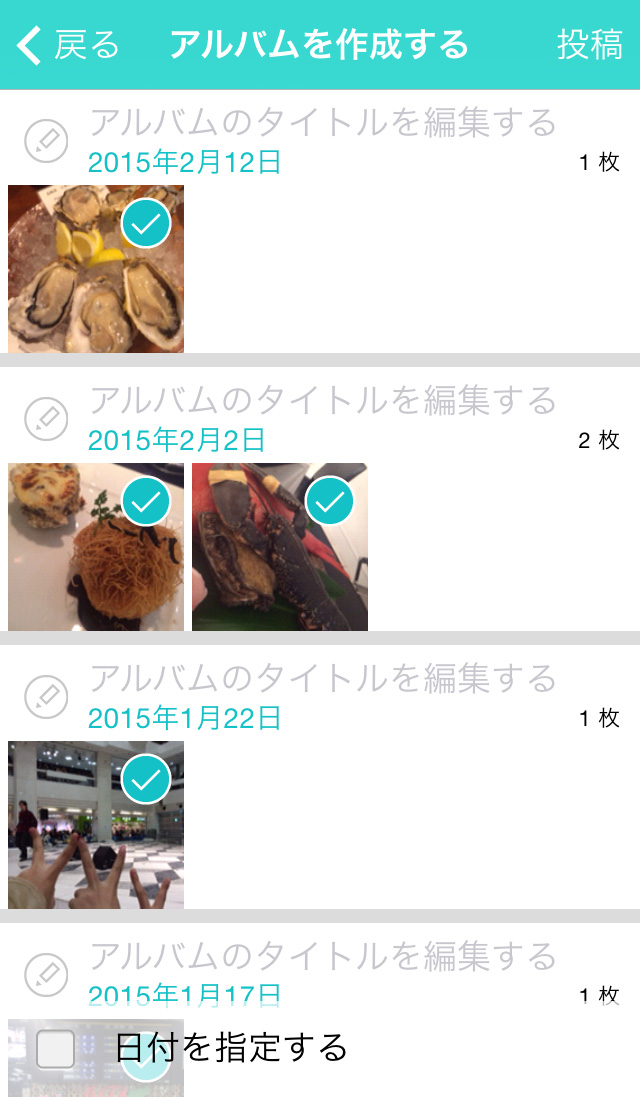Check the 日付を指定する checkbox

pos(56,1049)
